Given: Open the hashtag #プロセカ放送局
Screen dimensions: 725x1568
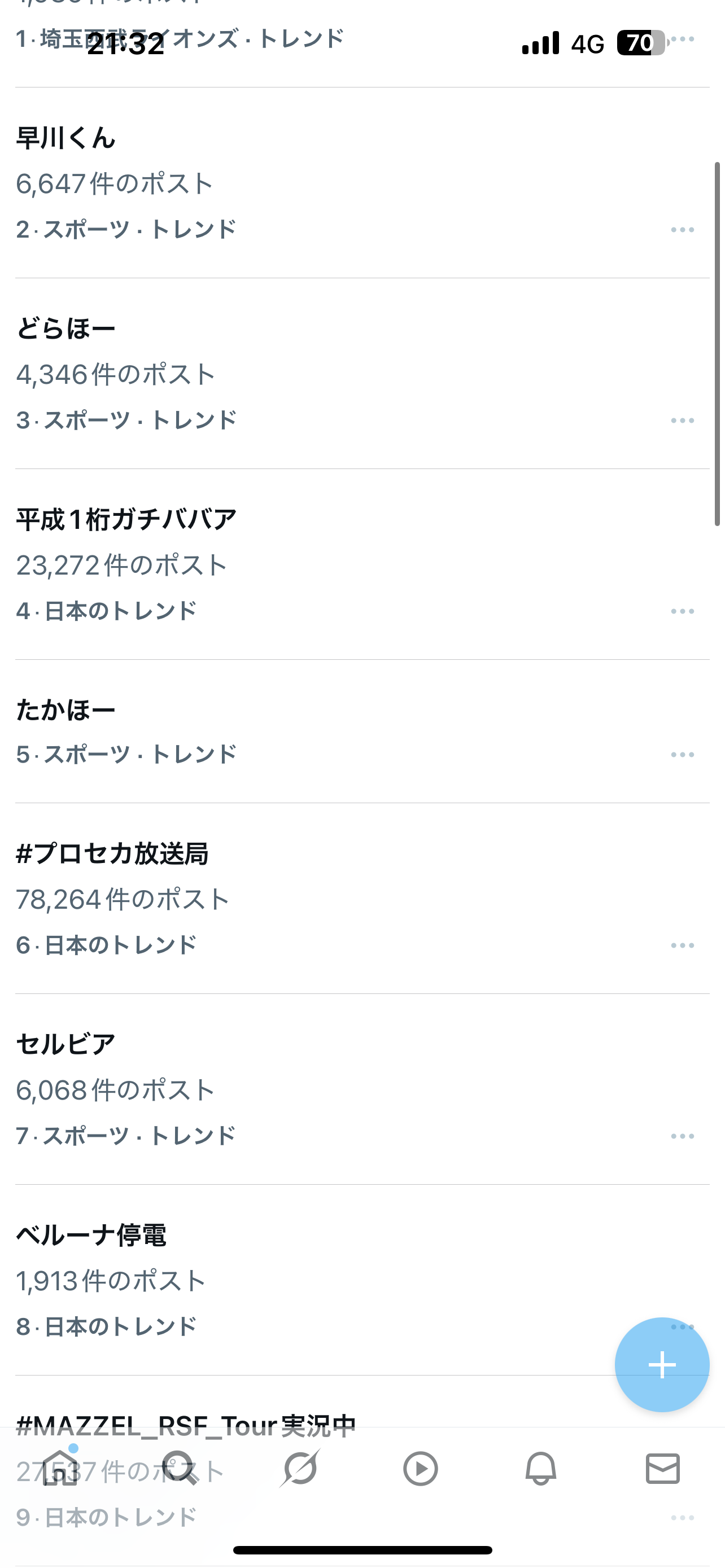Looking at the screenshot, I should click(362, 899).
